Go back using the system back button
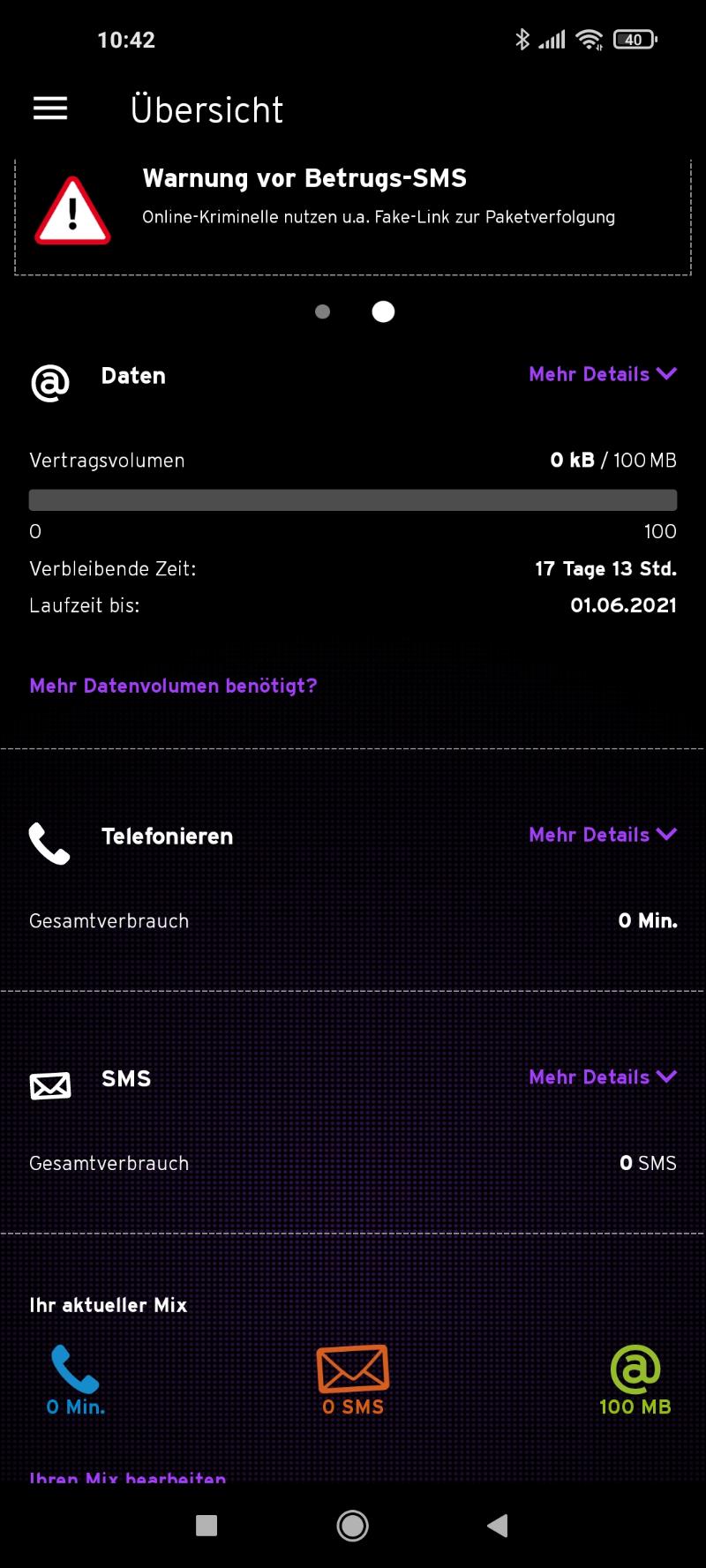Screen dimensions: 706x1568 (x=498, y=1526)
